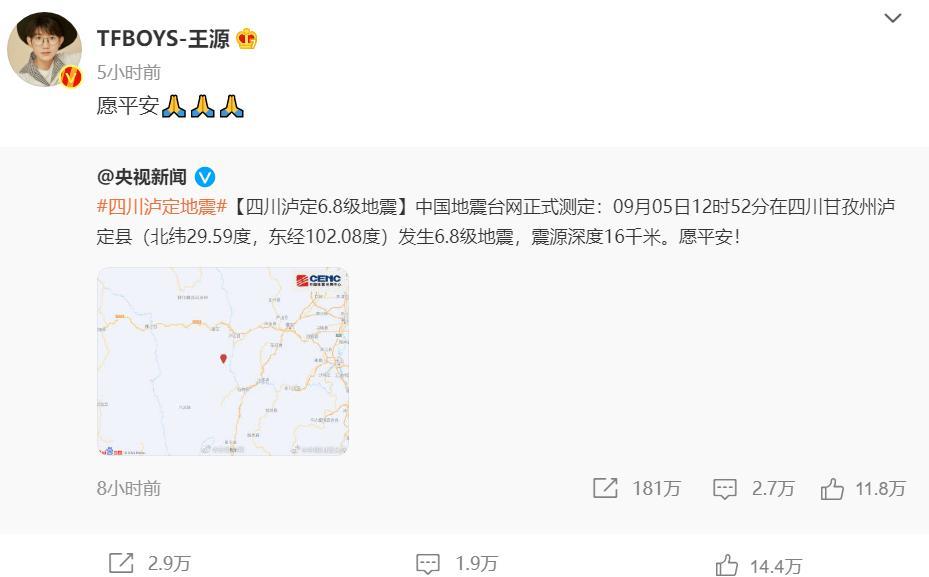This screenshot has width=929, height=577.
Task: View the earthquake map image
Action: (222, 362)
